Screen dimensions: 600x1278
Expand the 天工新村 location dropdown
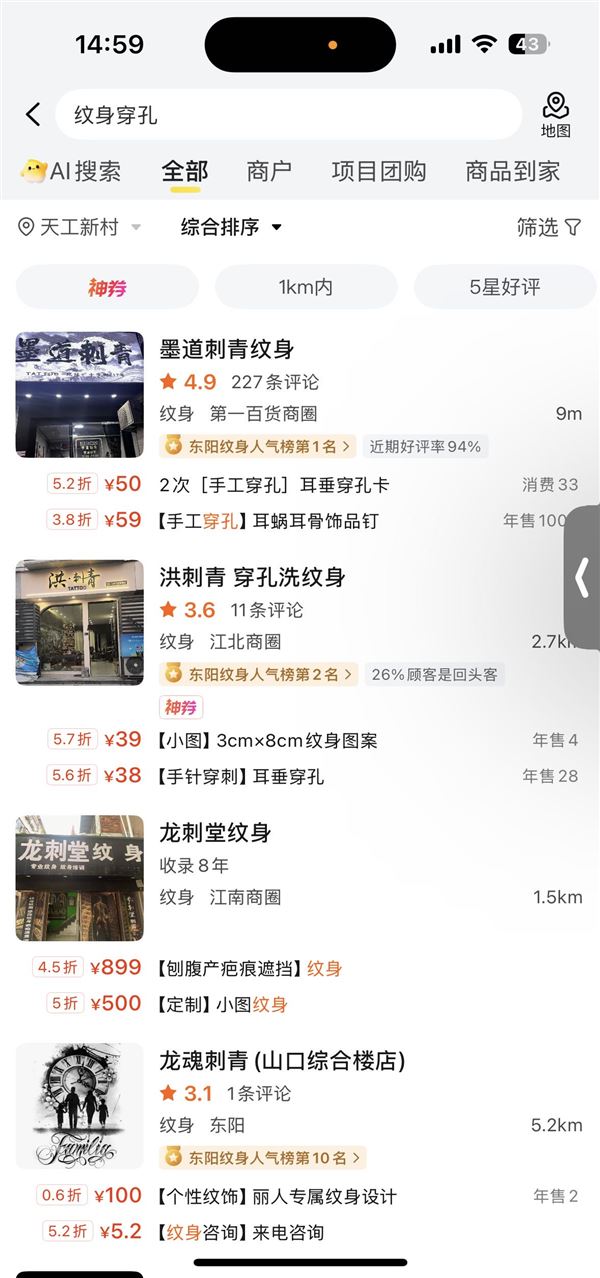(80, 227)
